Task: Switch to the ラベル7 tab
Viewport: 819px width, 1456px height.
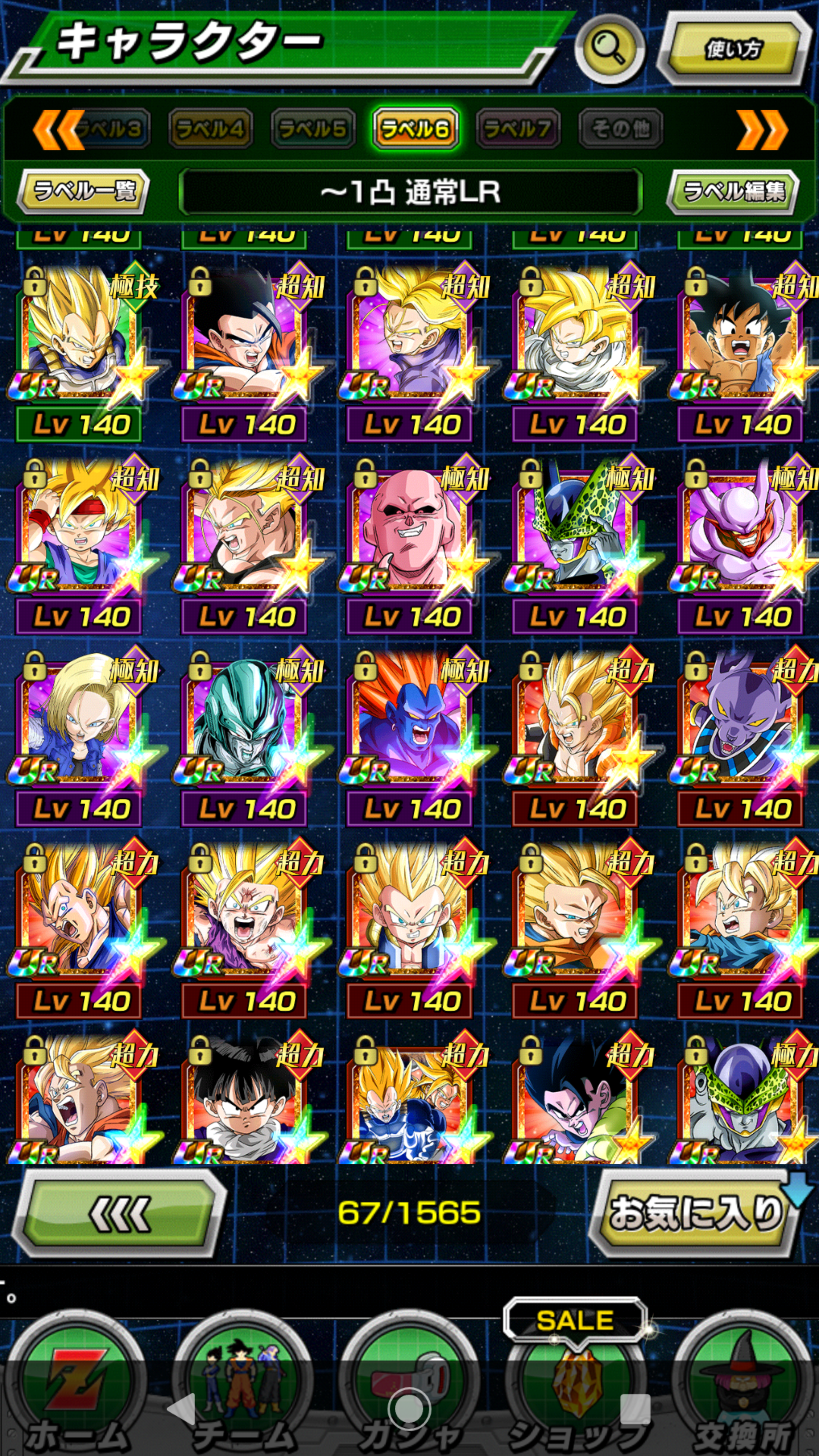Action: click(x=518, y=129)
